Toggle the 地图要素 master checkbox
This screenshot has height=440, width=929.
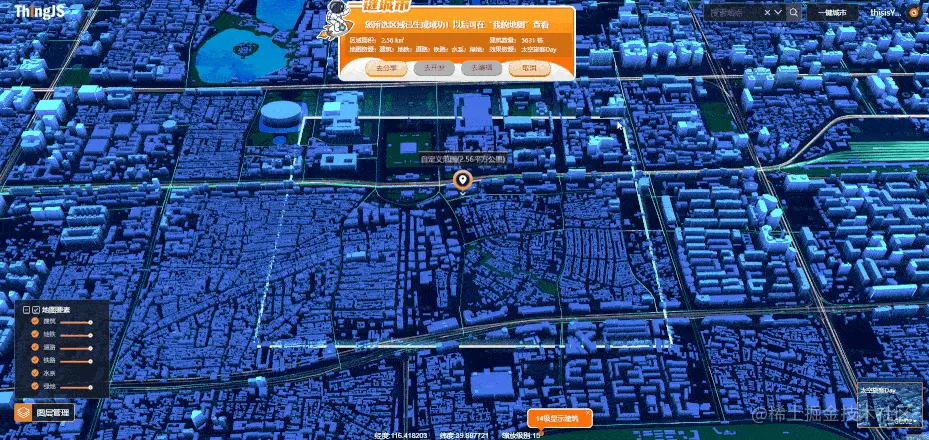(x=37, y=310)
